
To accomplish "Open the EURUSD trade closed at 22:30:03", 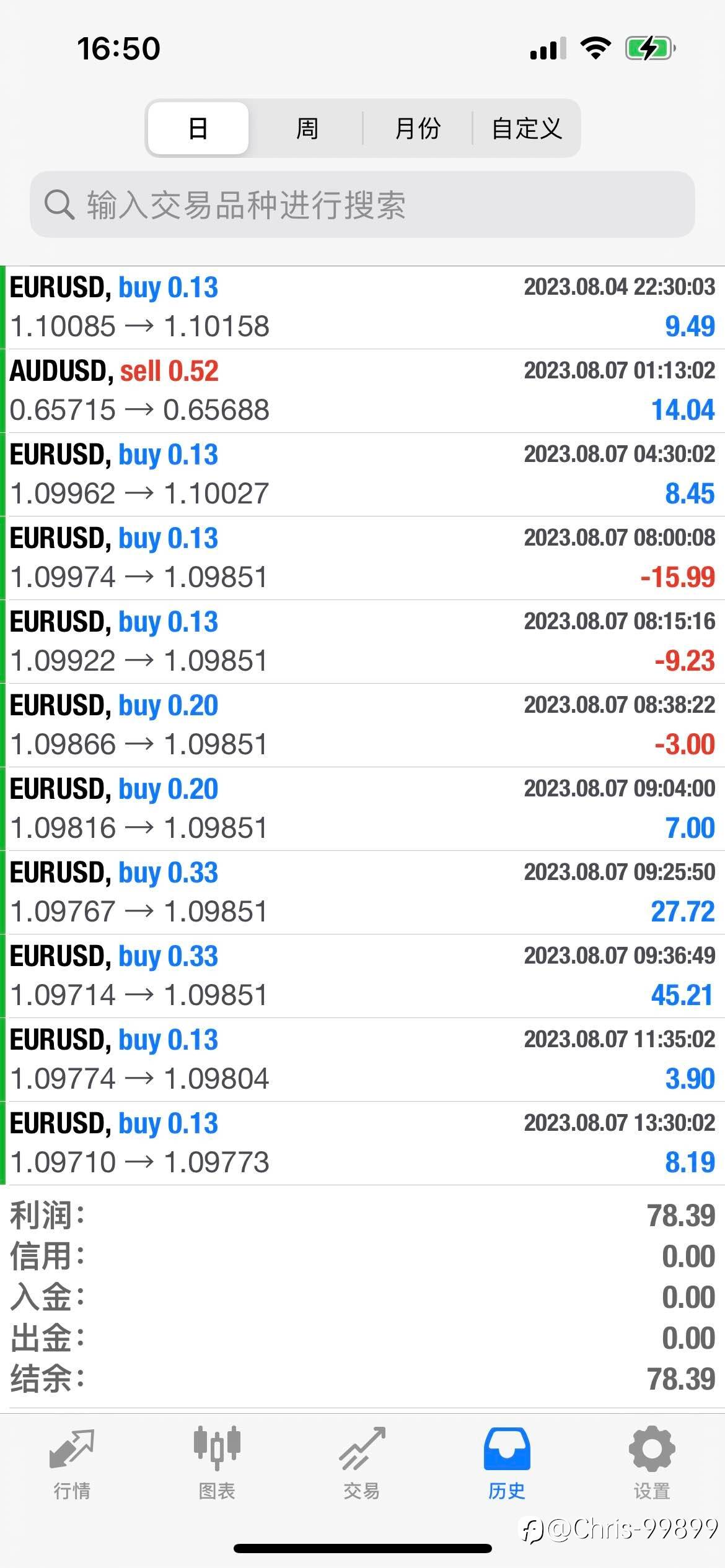I will [x=362, y=307].
